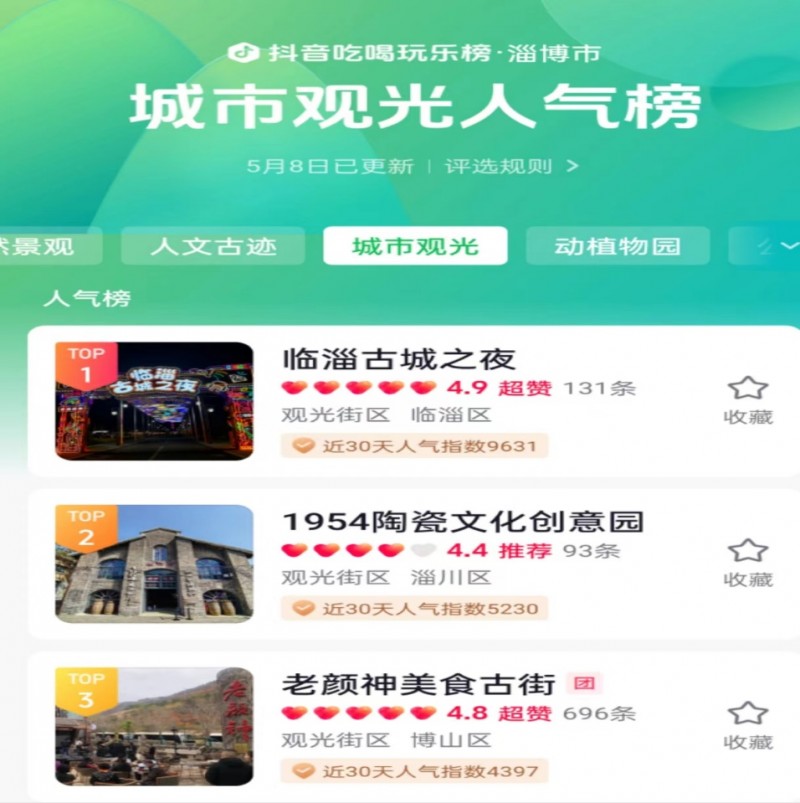Select the 城市观光 tab
The width and height of the screenshot is (800, 803).
click(x=415, y=246)
